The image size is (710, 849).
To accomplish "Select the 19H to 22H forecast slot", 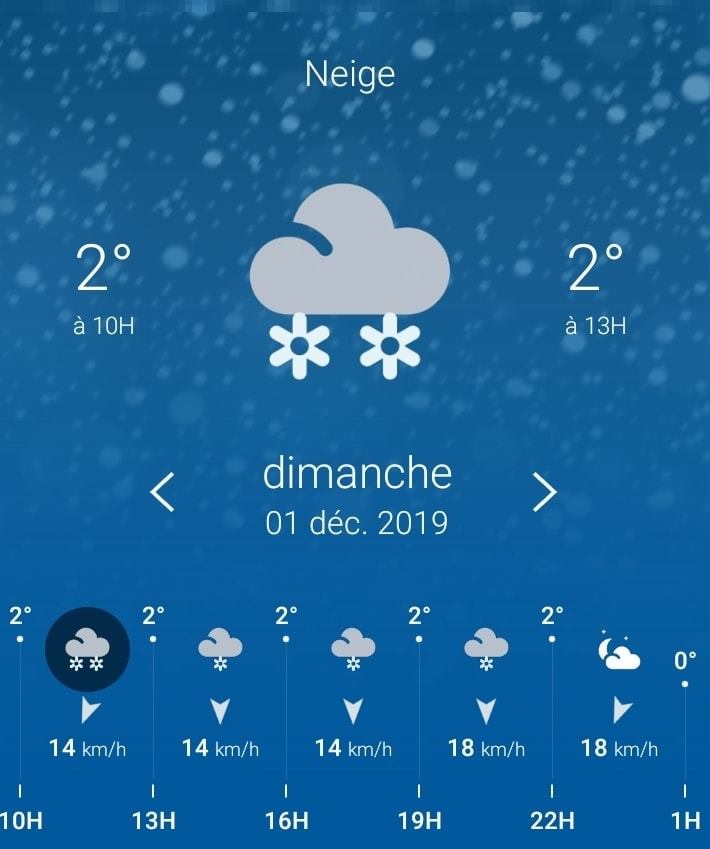I will tap(486, 650).
